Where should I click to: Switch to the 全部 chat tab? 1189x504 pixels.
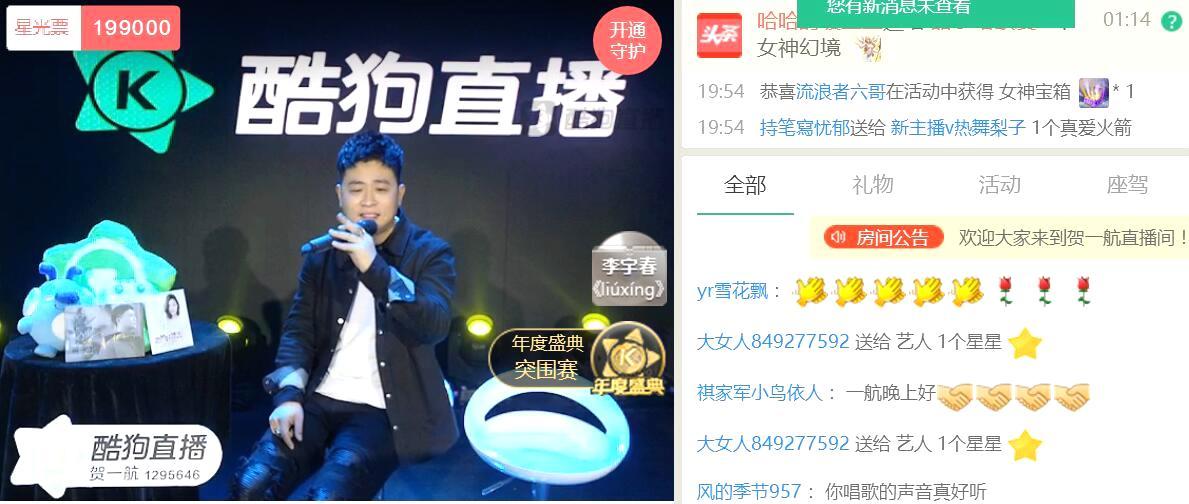[745, 185]
